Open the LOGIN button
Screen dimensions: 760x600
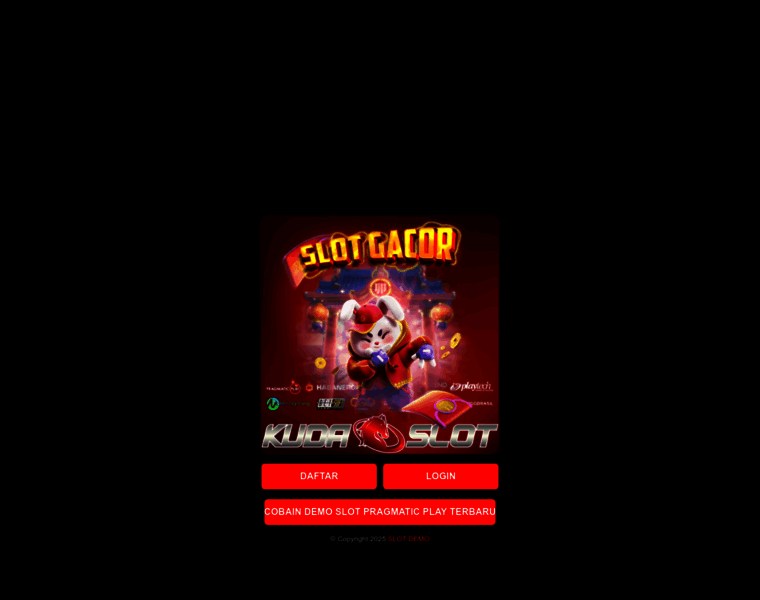point(440,476)
